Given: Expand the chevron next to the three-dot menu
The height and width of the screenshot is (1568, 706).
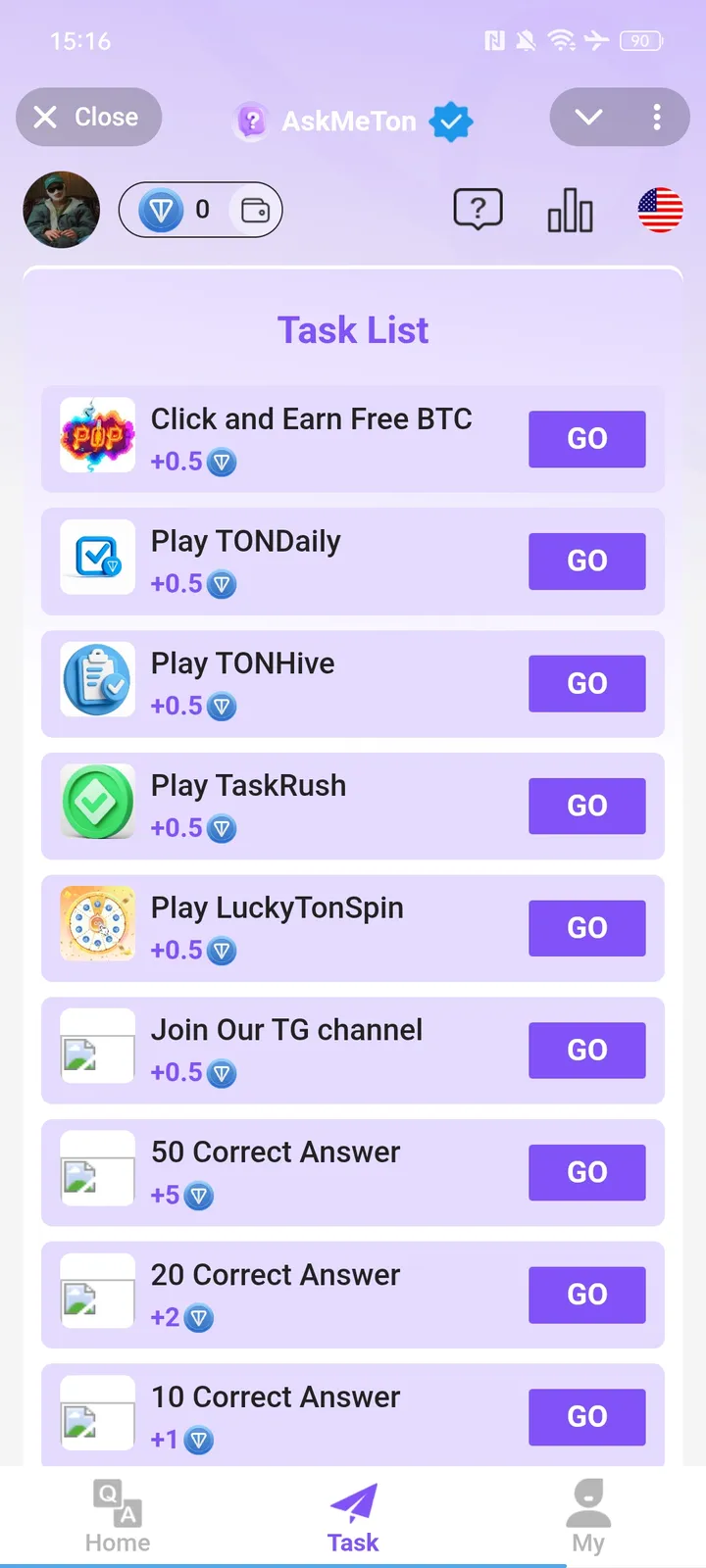Looking at the screenshot, I should (589, 117).
